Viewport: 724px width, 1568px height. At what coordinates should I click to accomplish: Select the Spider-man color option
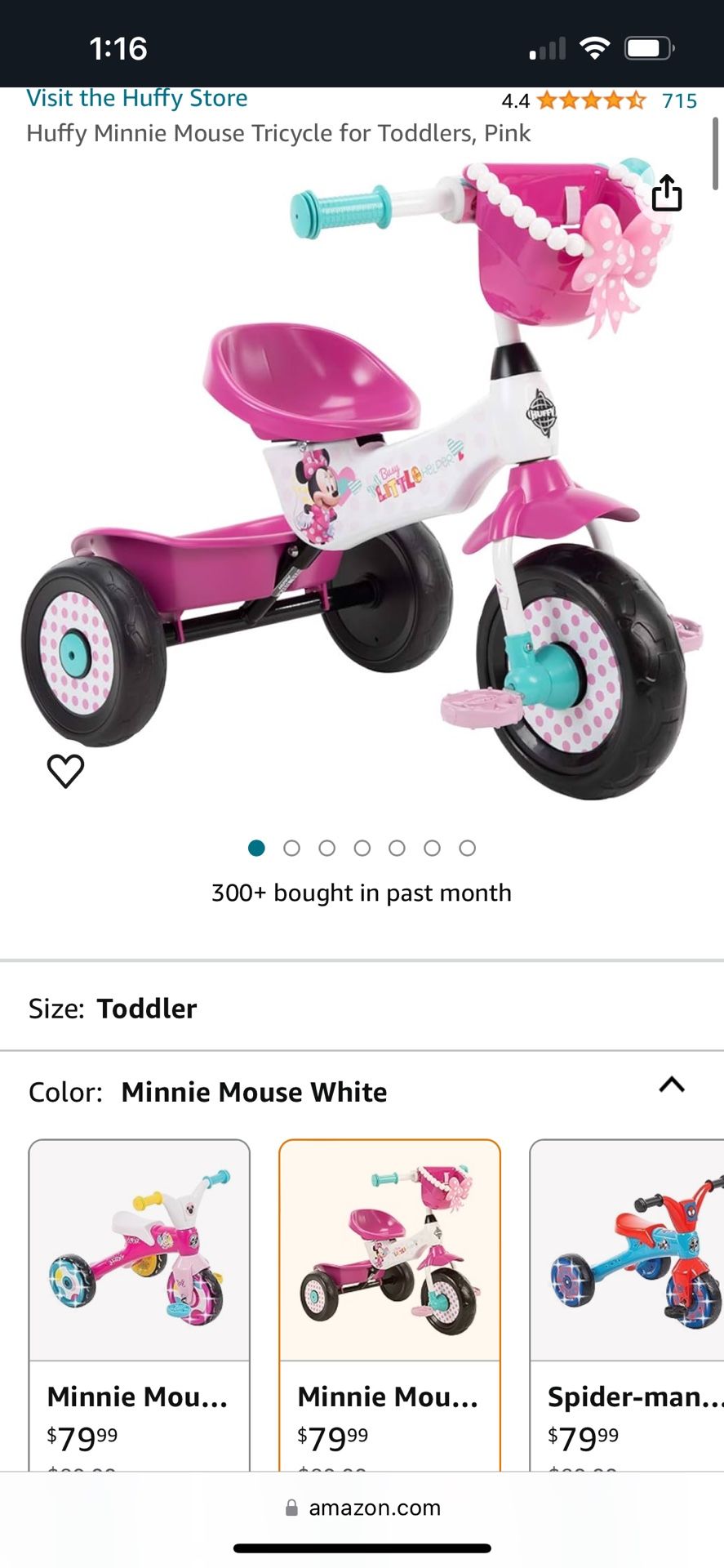[x=627, y=1305]
